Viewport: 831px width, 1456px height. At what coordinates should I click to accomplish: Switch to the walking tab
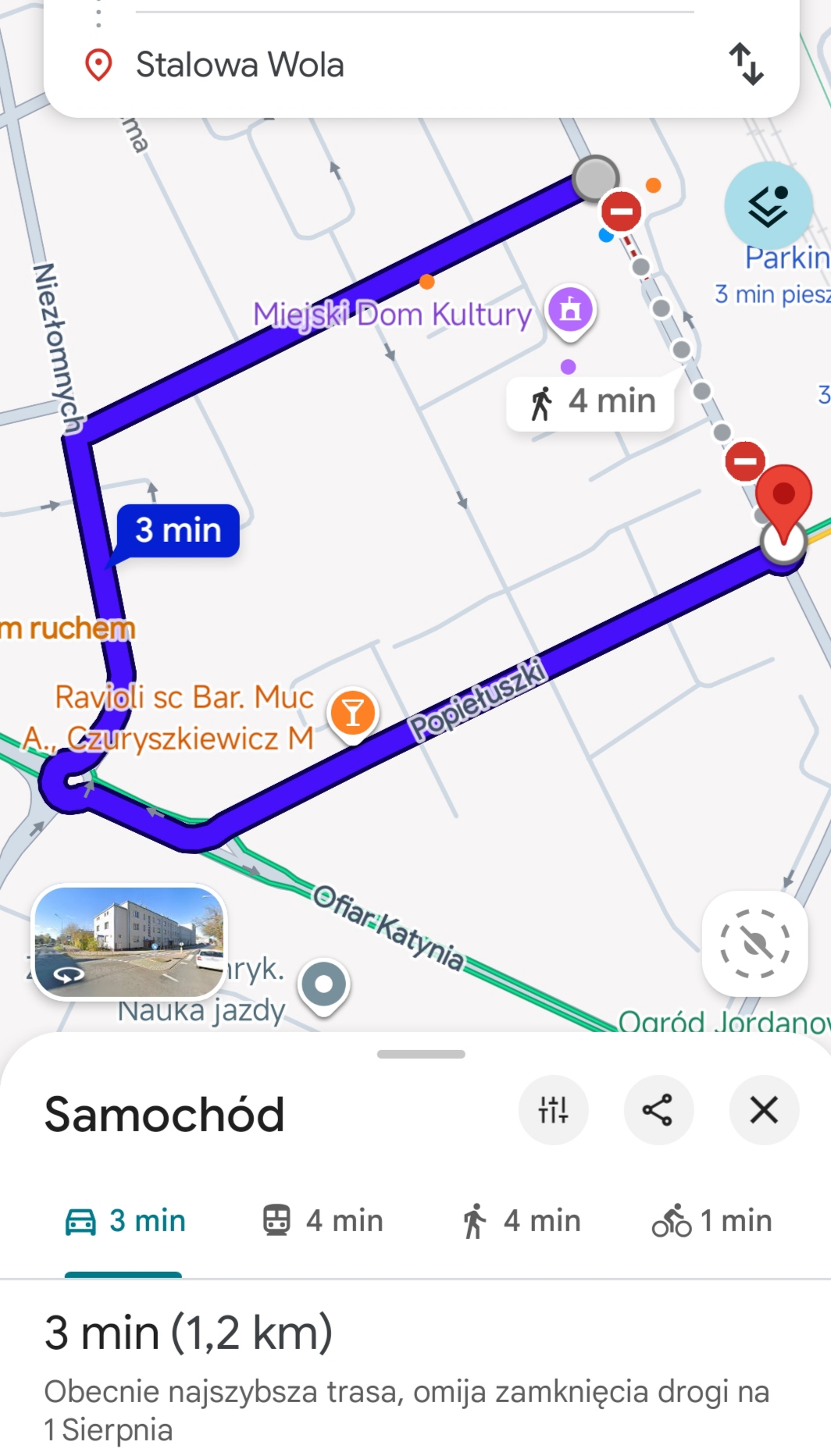click(520, 1220)
